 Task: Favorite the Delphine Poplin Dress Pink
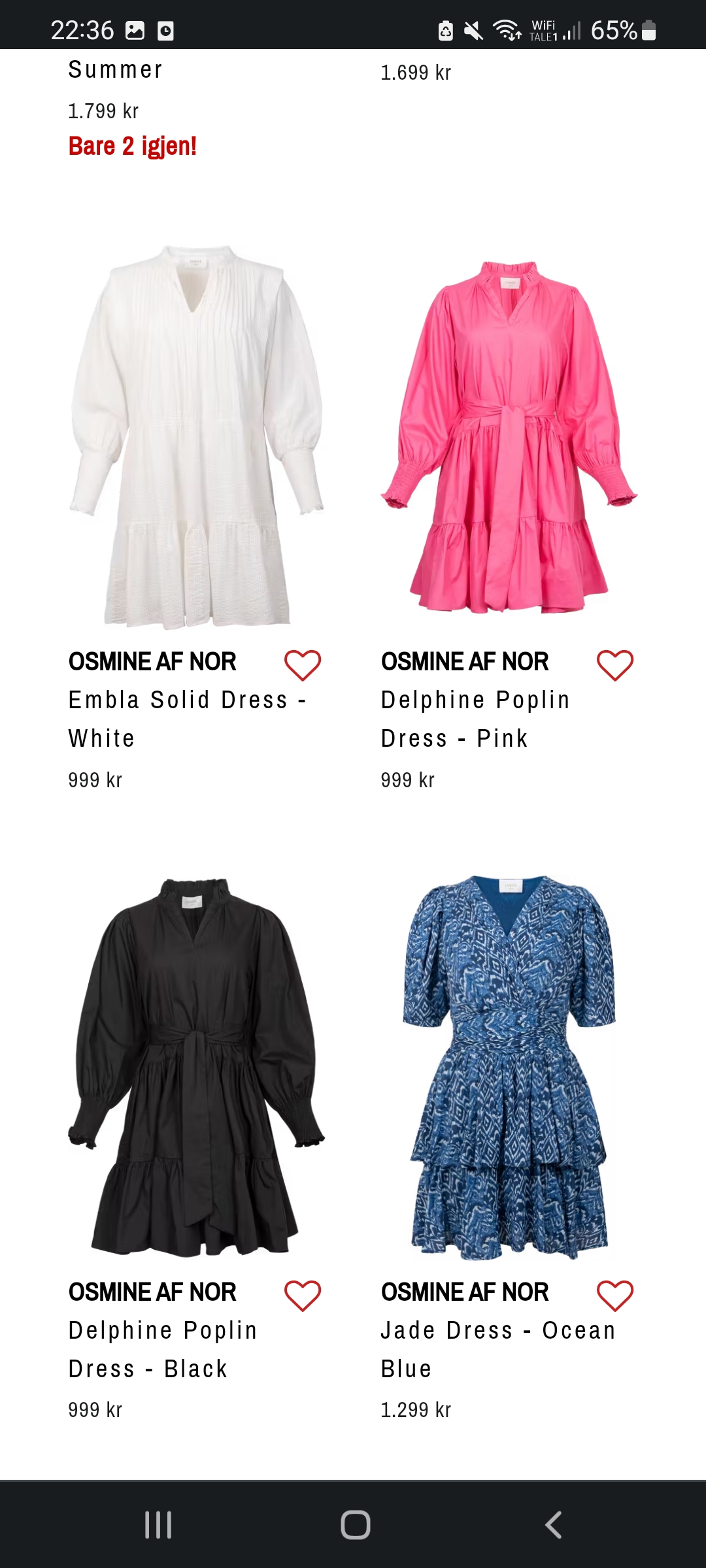pyautogui.click(x=615, y=665)
